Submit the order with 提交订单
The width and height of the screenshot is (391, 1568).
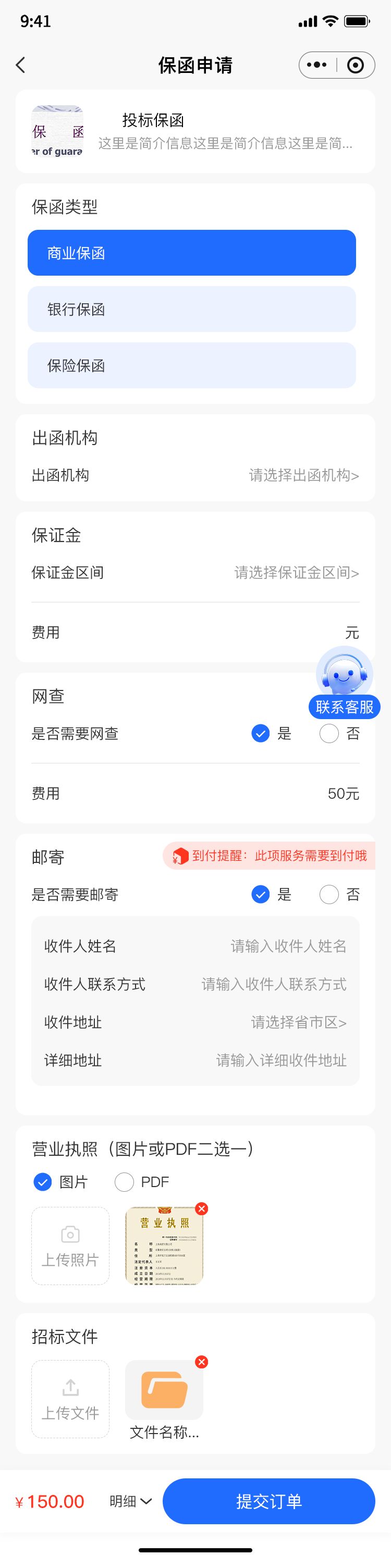[268, 1501]
